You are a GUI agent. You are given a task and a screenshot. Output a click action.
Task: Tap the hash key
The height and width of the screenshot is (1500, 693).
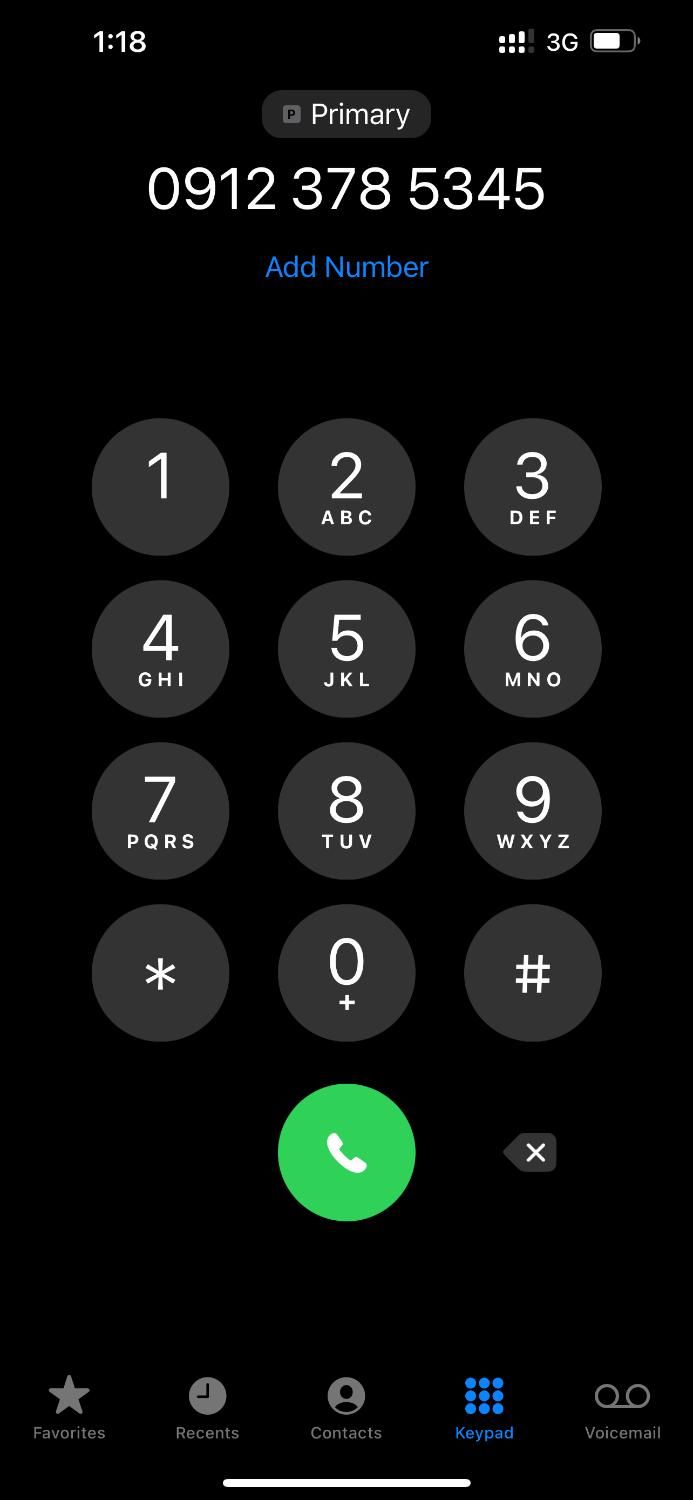(532, 973)
